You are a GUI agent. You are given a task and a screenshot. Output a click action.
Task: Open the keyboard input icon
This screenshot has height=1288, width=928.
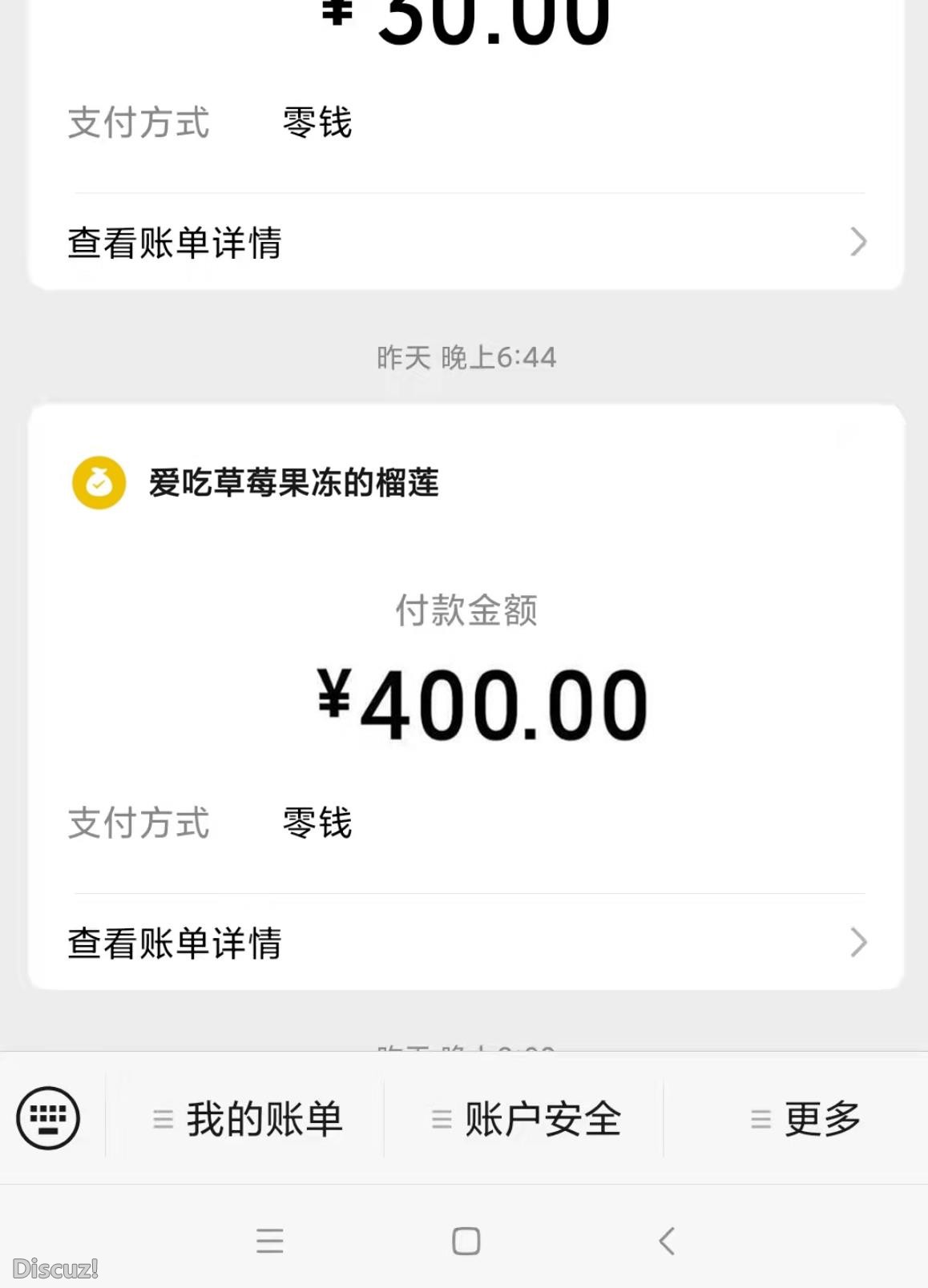pos(48,1117)
